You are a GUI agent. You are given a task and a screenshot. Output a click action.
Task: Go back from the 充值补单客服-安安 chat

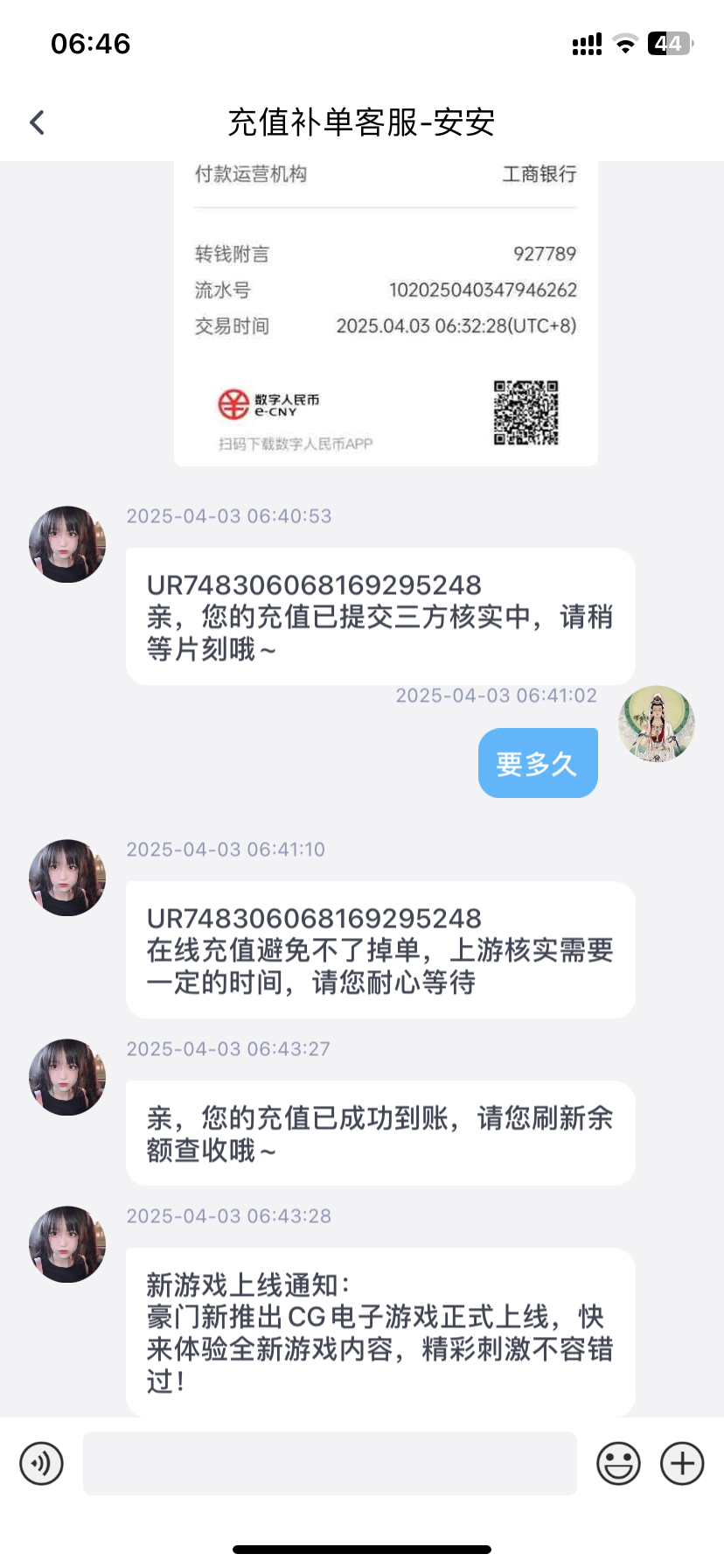(x=38, y=122)
